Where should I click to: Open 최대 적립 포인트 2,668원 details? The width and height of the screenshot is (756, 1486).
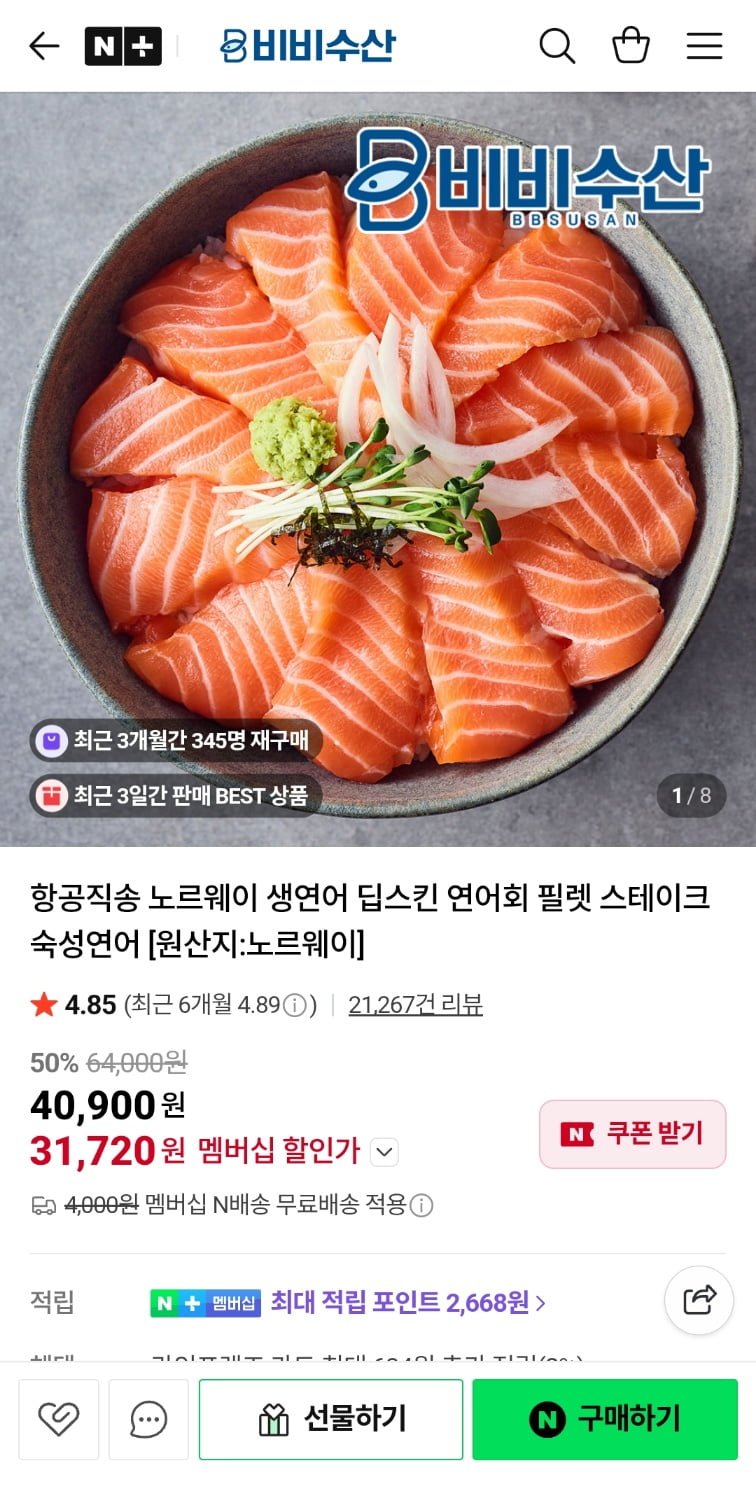point(408,1302)
